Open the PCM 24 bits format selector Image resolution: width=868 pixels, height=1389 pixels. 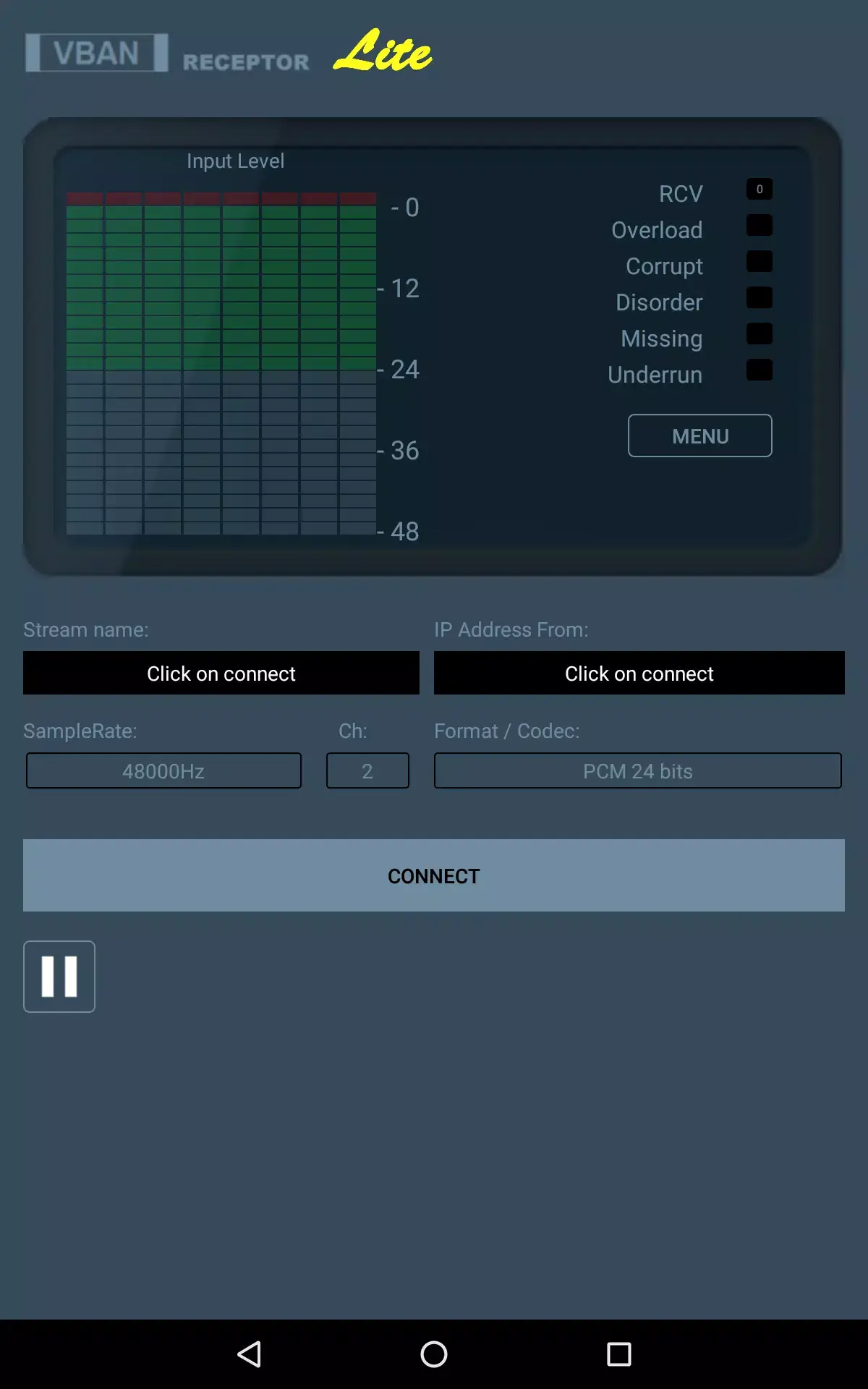(x=638, y=770)
